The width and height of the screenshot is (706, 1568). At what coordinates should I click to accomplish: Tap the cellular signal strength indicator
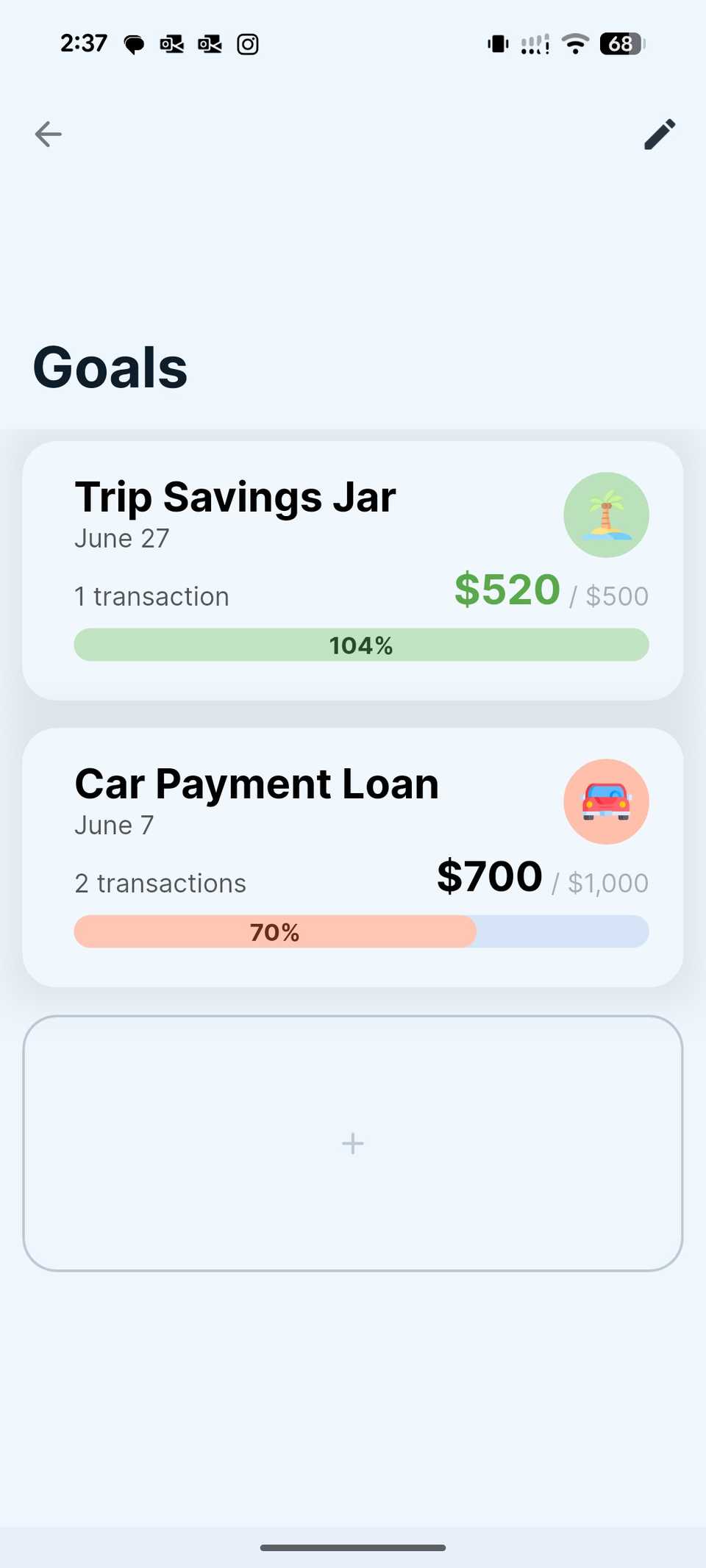[x=534, y=44]
